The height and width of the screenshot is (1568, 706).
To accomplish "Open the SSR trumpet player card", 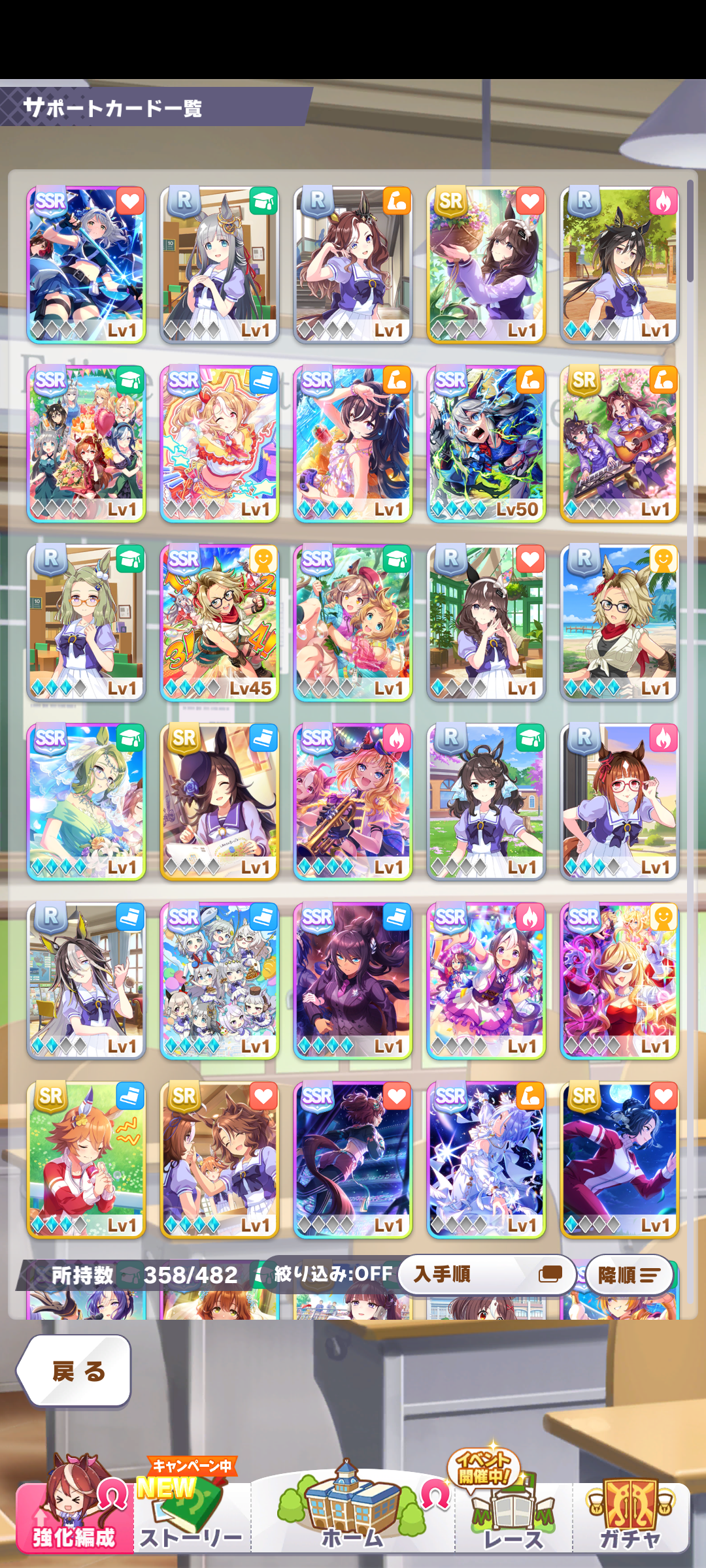I will [x=352, y=802].
